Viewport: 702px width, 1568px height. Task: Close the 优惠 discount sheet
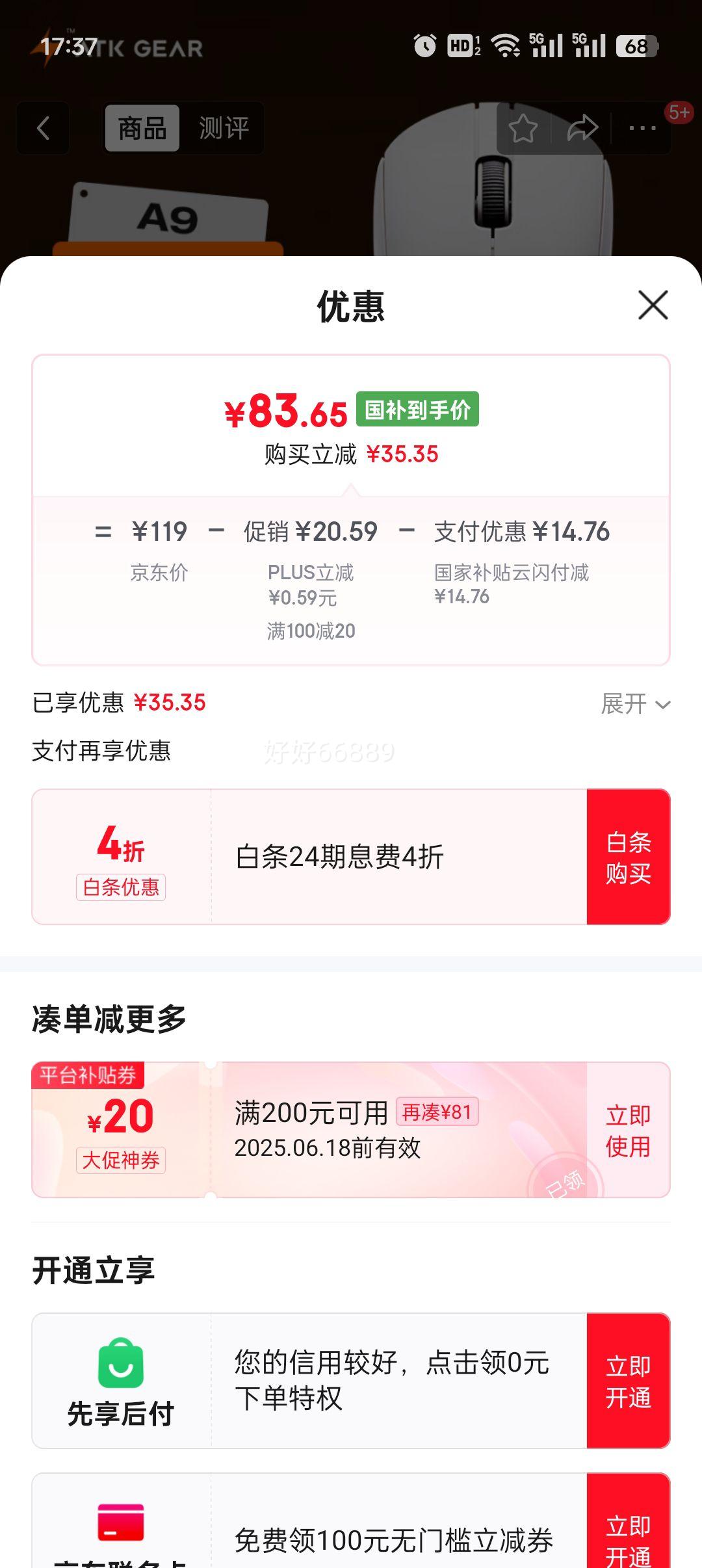pyautogui.click(x=653, y=305)
